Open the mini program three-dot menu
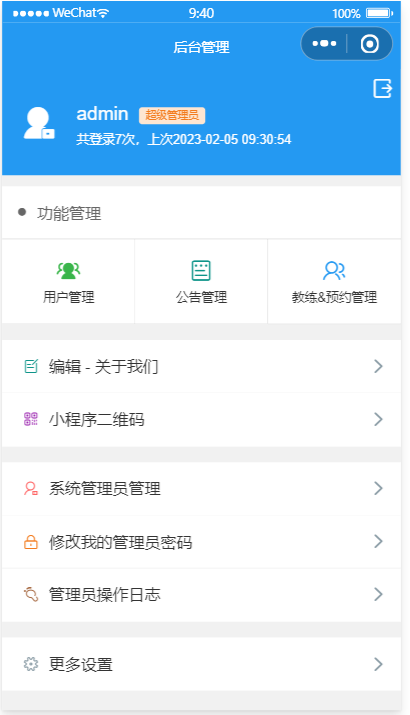Image resolution: width=410 pixels, height=715 pixels. click(324, 44)
